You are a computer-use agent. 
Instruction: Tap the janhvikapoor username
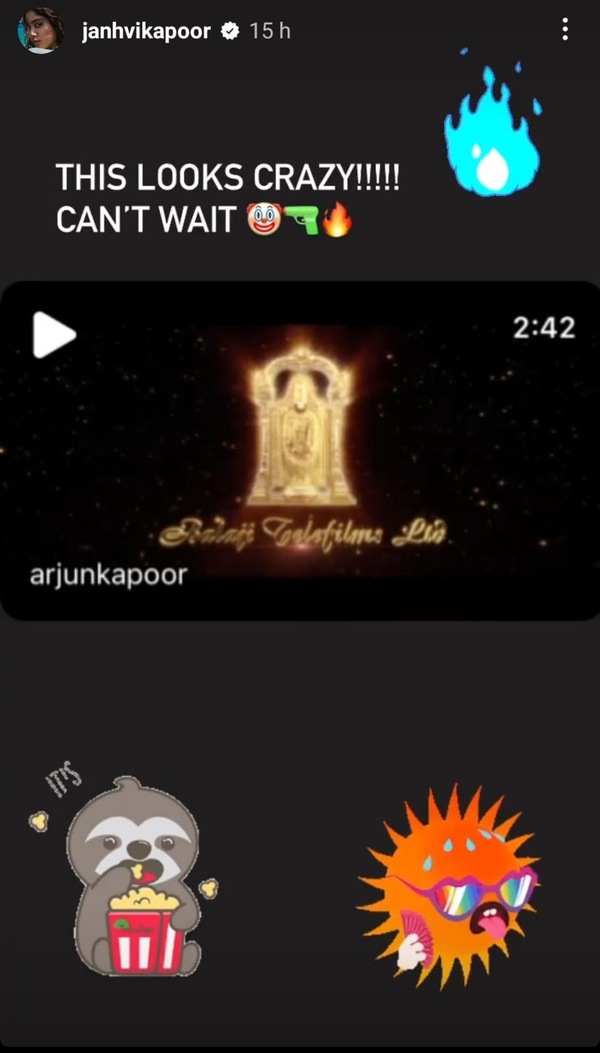click(x=146, y=31)
